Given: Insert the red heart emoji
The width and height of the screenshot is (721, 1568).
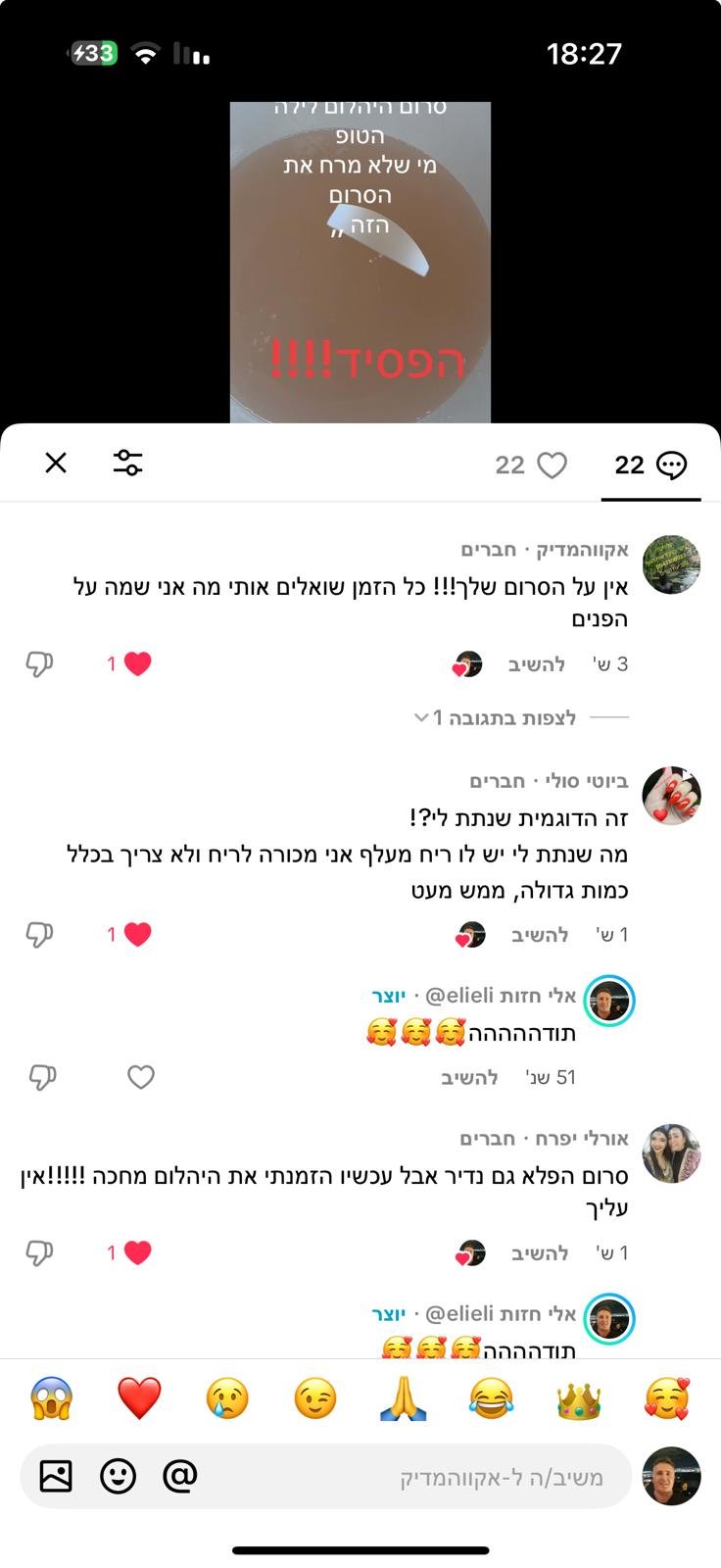Looking at the screenshot, I should point(139,1398).
